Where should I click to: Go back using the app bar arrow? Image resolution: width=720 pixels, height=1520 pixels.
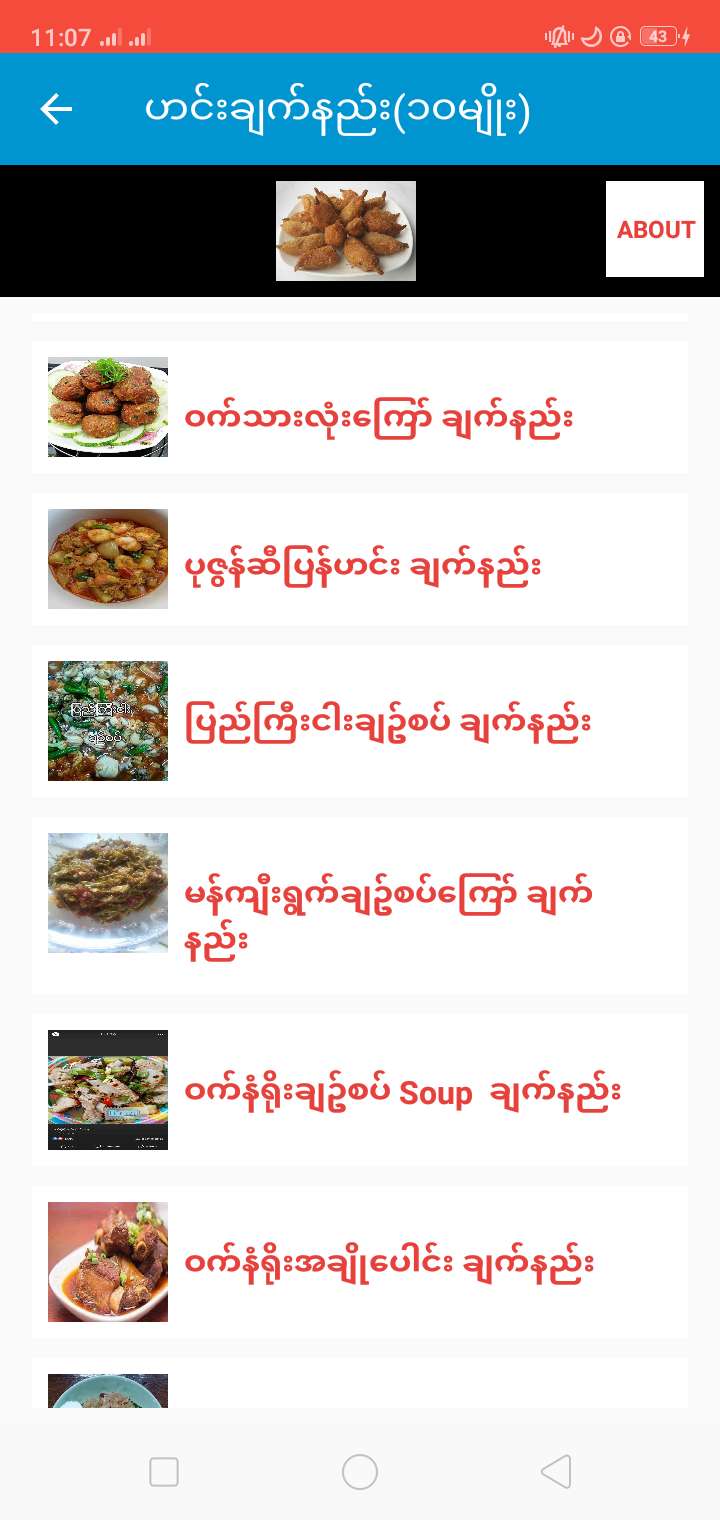(56, 109)
